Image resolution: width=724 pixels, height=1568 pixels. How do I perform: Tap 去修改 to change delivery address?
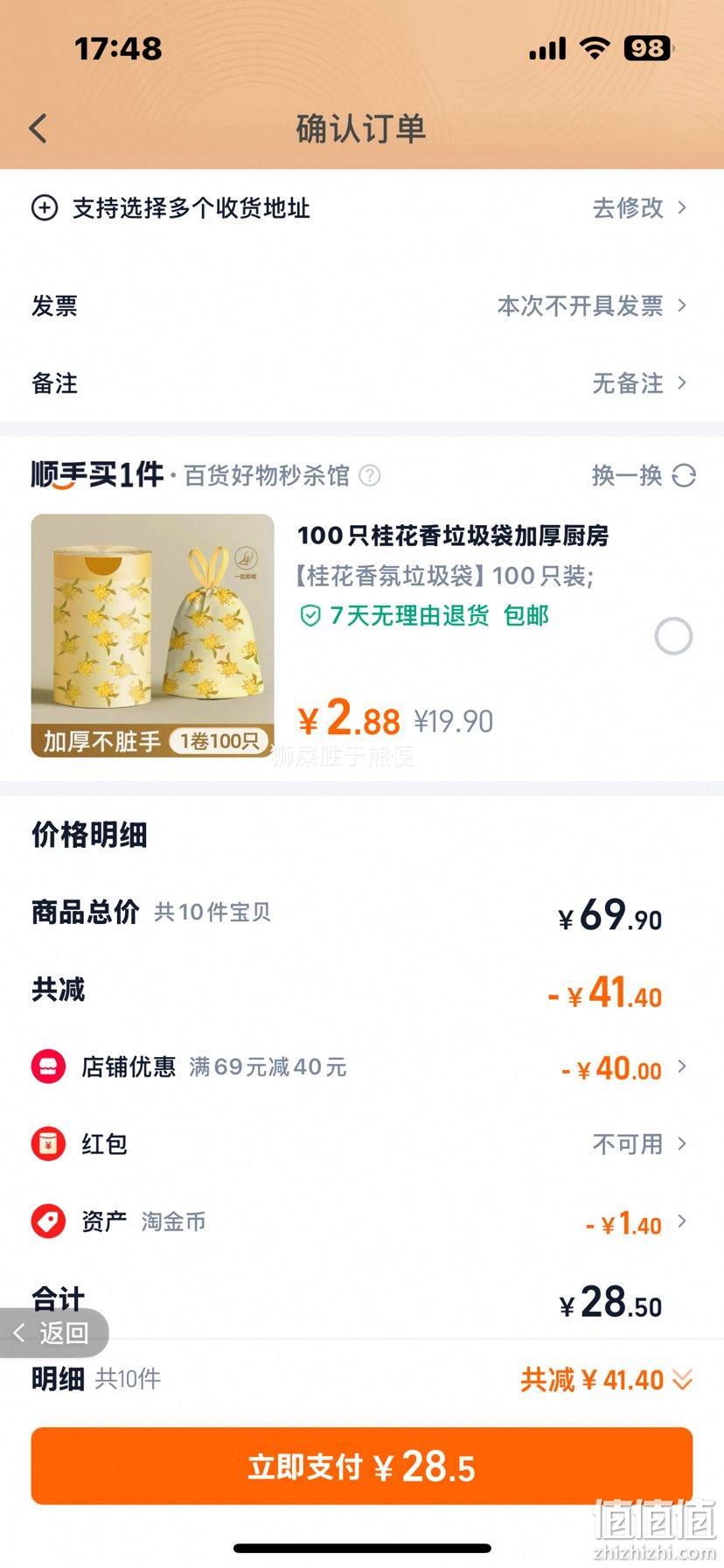pyautogui.click(x=638, y=208)
